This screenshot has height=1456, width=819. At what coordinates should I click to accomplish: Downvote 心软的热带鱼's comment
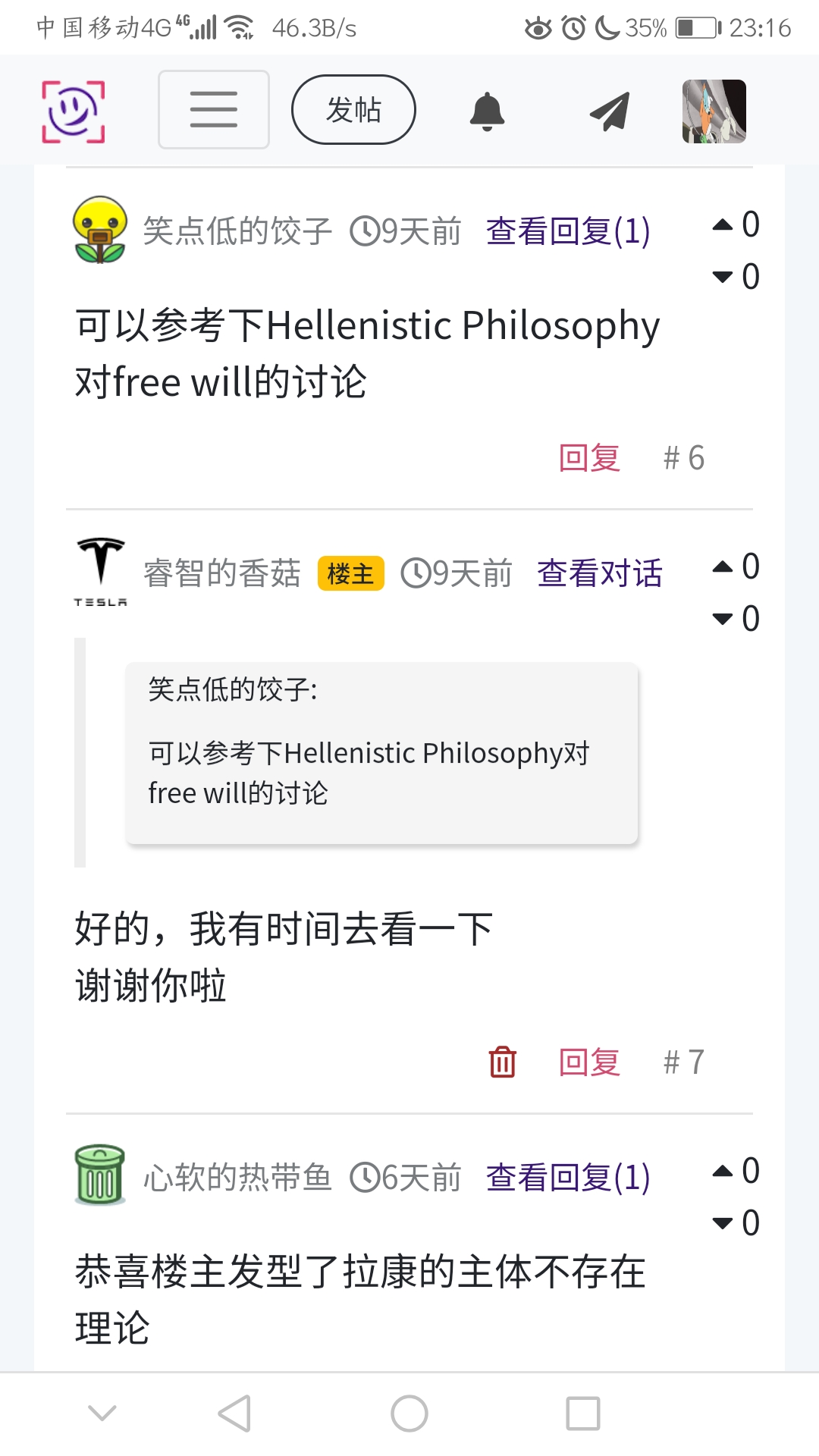[x=723, y=1223]
